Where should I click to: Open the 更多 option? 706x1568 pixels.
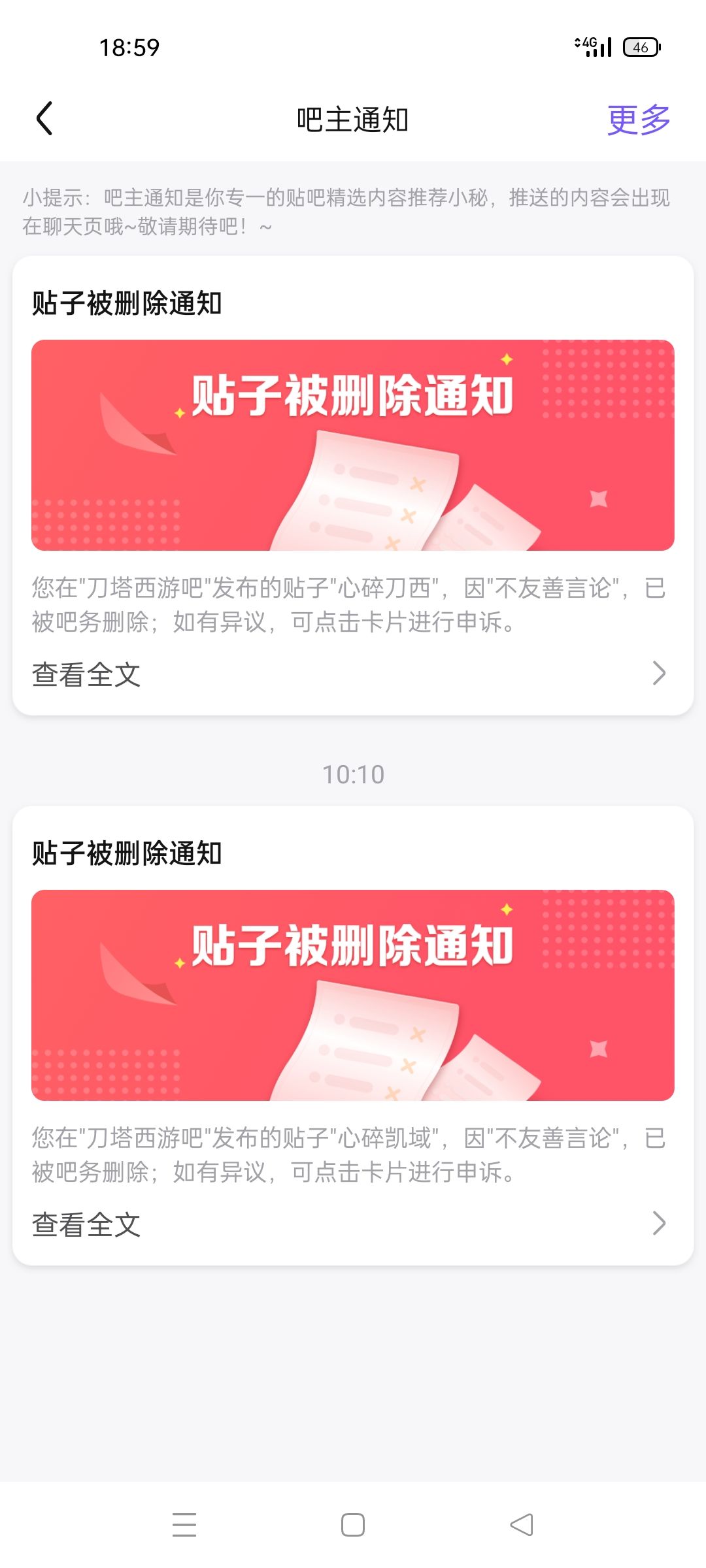639,120
